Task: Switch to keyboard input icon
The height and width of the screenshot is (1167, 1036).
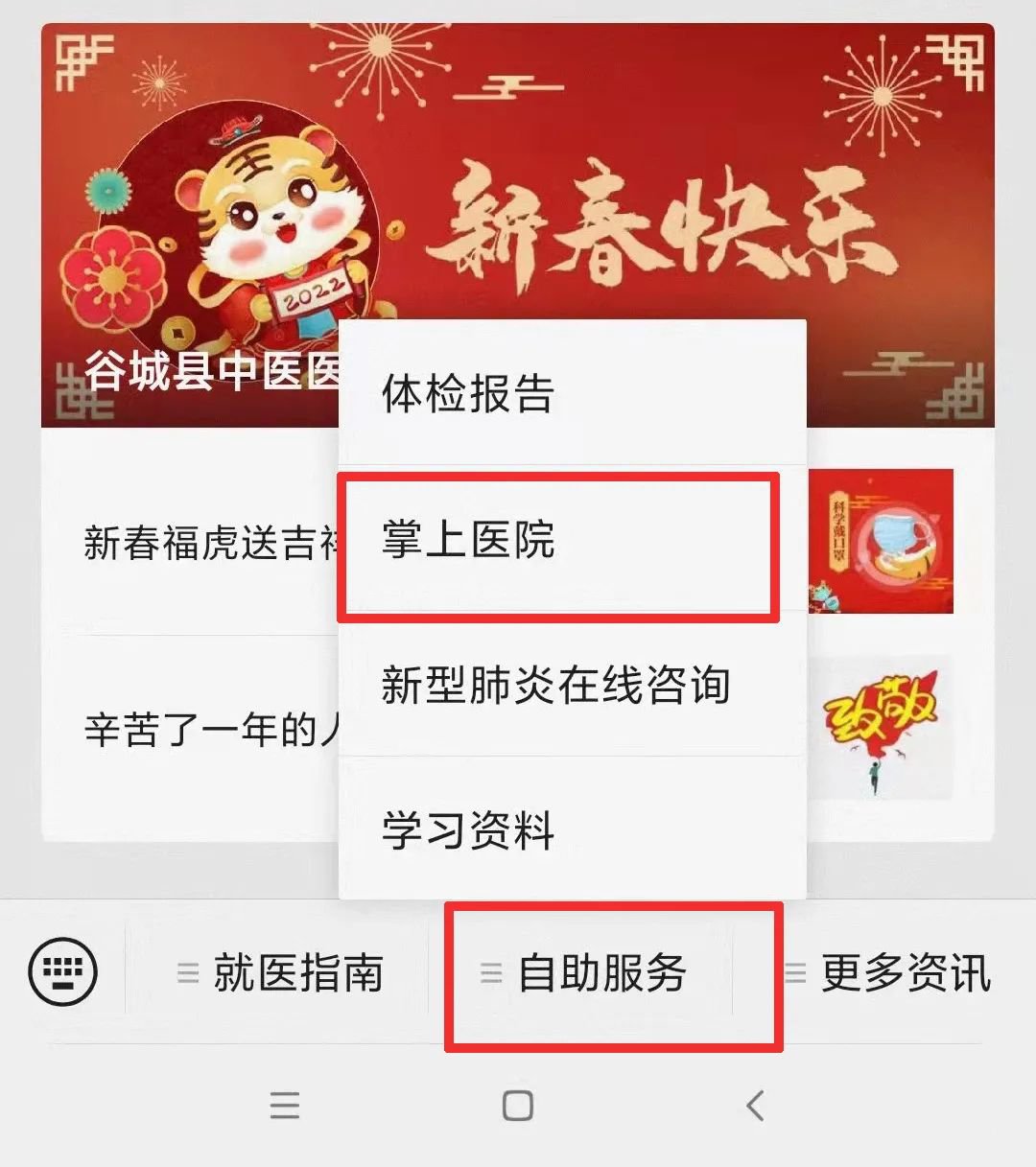Action: click(x=63, y=972)
